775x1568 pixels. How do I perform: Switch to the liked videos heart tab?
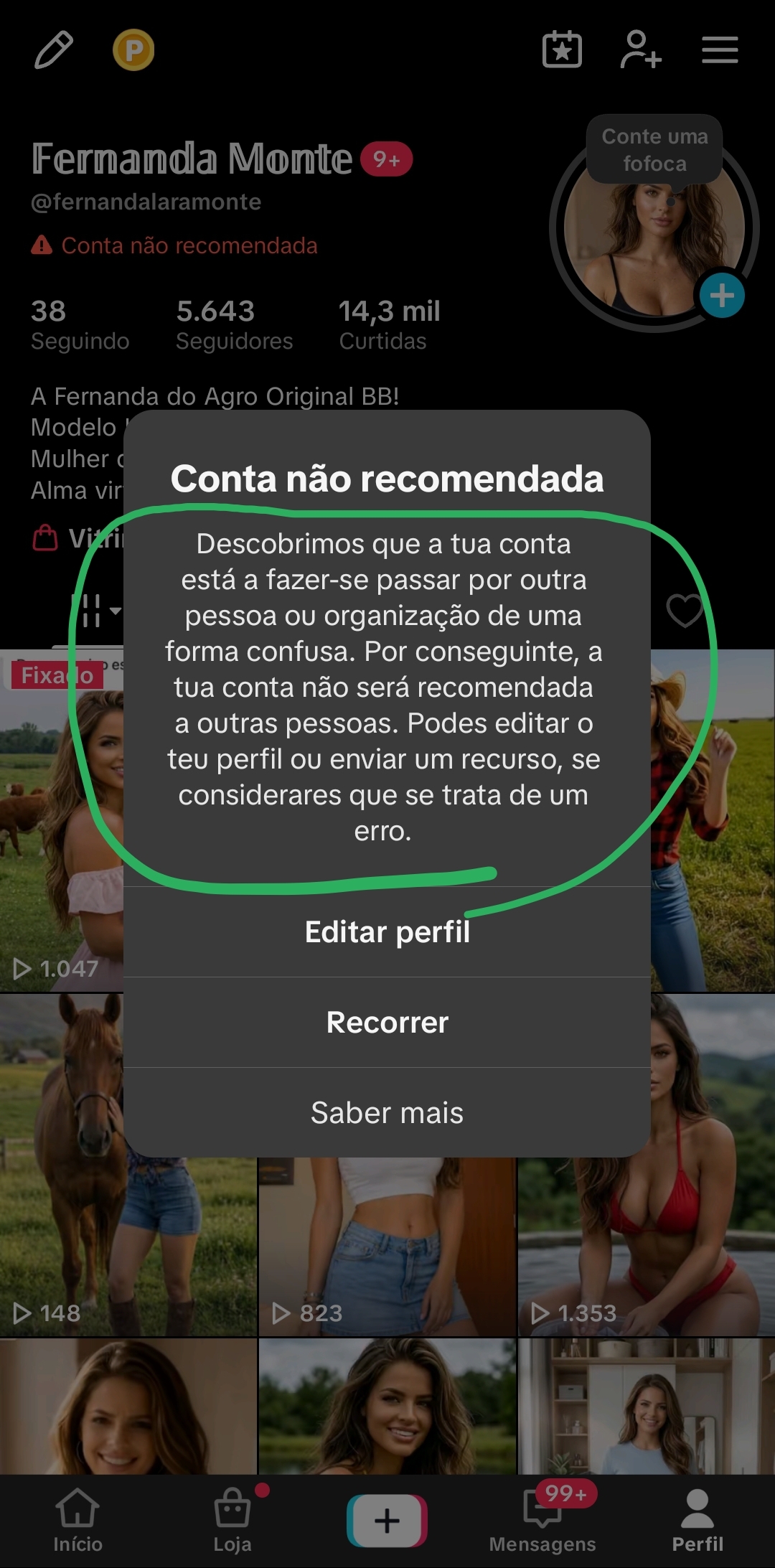pyautogui.click(x=684, y=611)
